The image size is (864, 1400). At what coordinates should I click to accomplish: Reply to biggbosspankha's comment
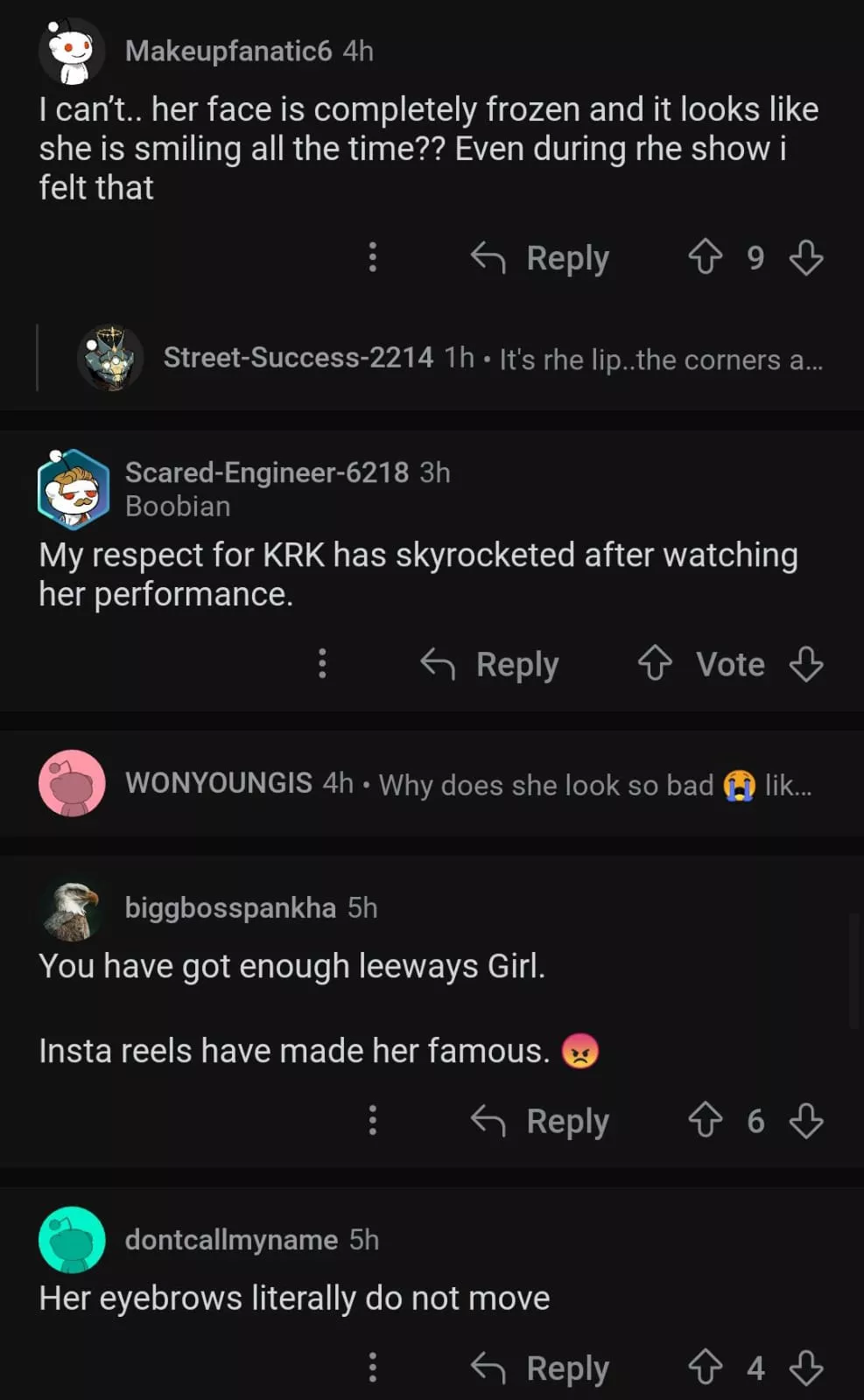[540, 1121]
